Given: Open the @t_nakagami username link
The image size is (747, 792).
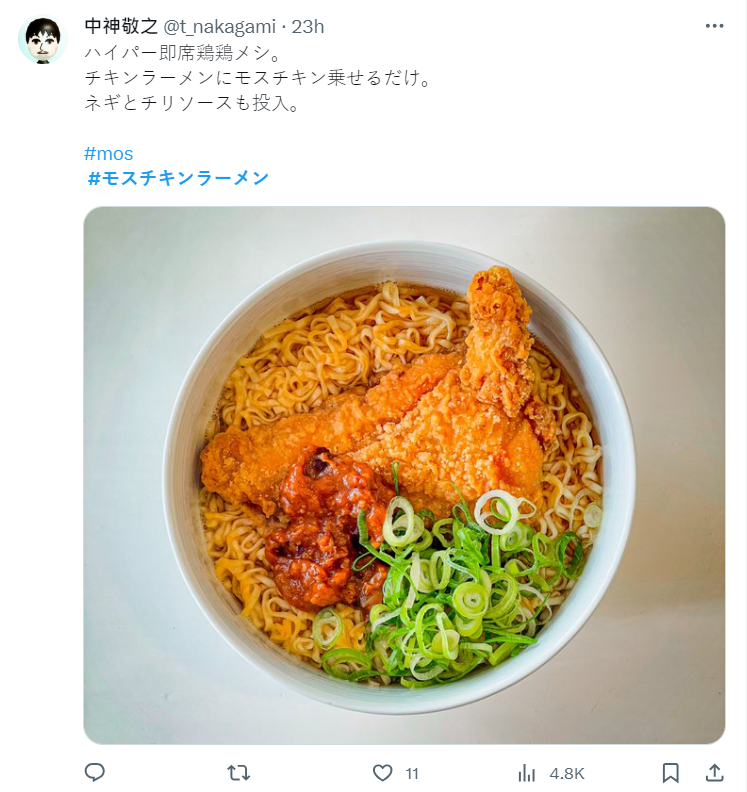Looking at the screenshot, I should [219, 26].
